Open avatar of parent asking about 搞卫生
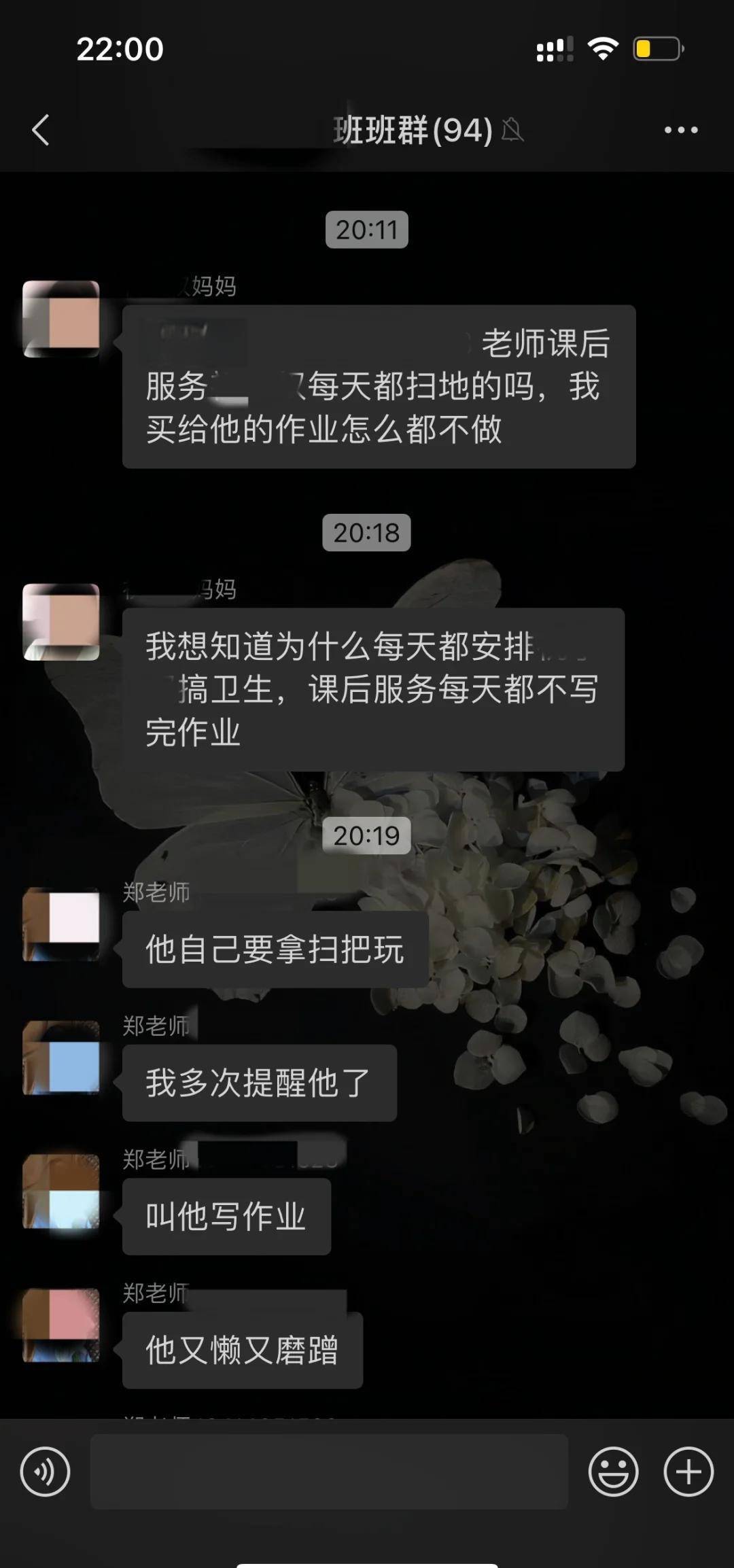The image size is (734, 1568). (61, 622)
